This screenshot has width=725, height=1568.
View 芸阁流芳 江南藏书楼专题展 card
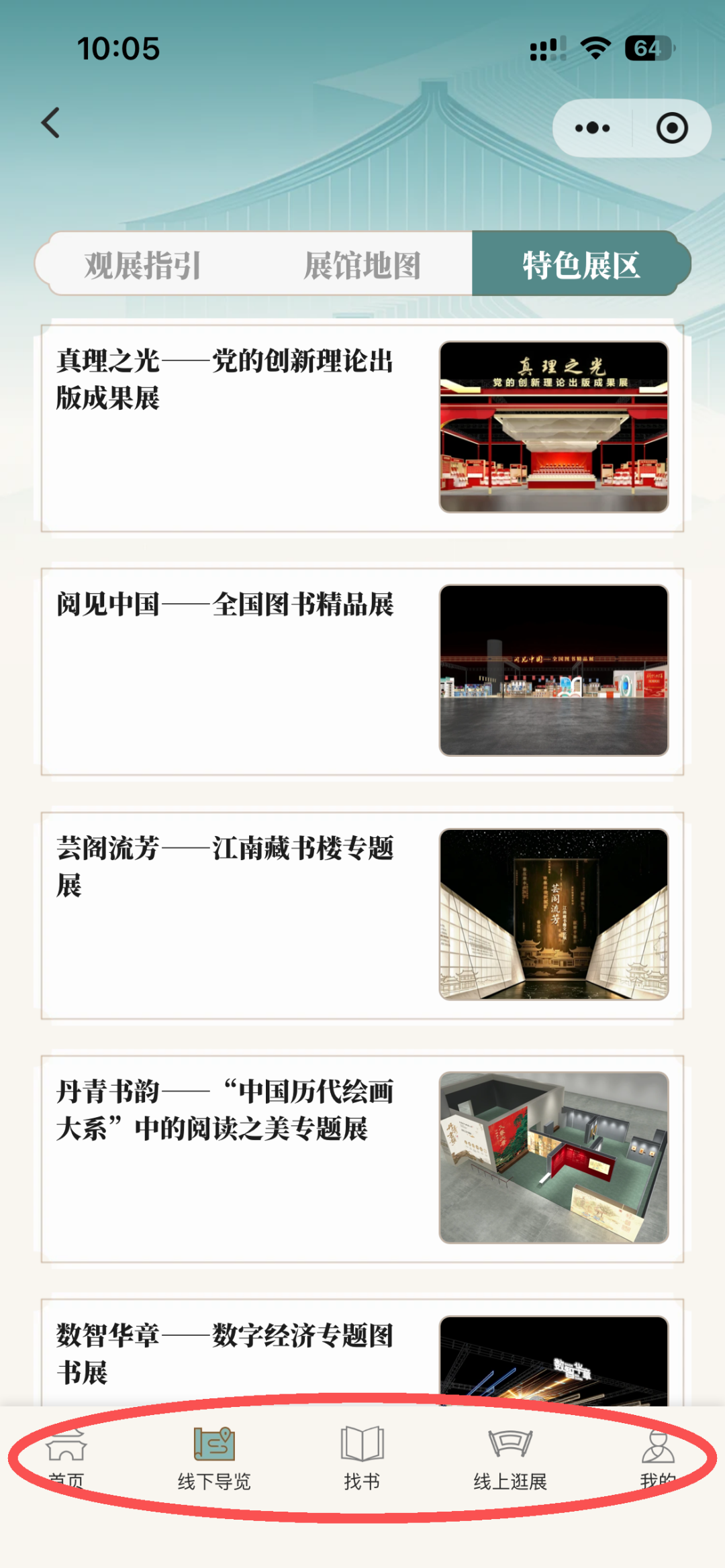362,915
